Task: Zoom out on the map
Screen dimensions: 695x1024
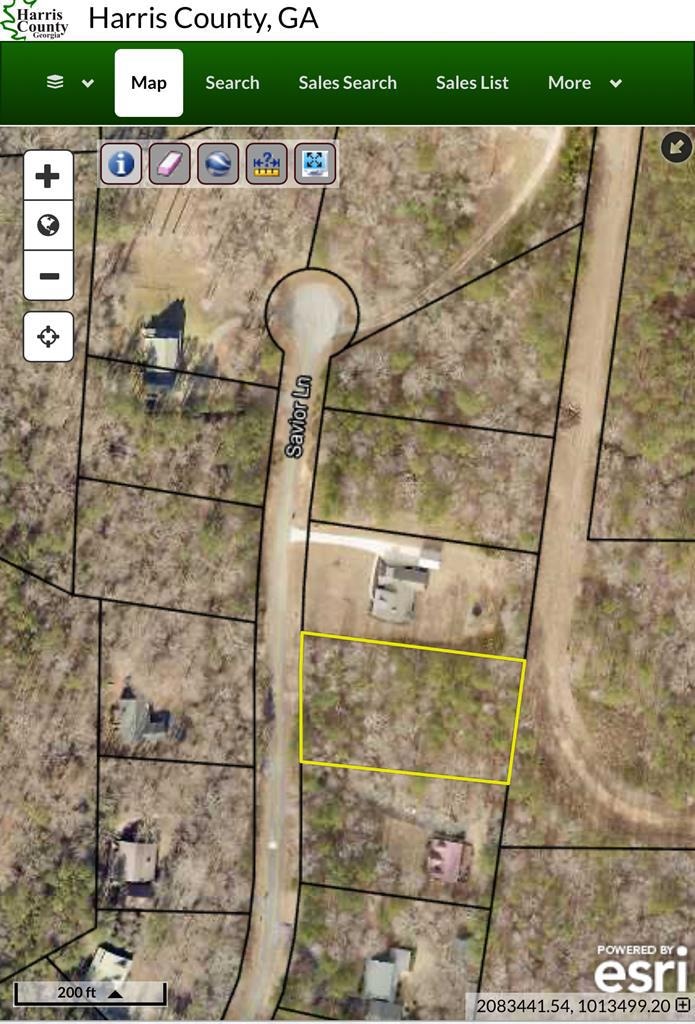Action: coord(48,276)
